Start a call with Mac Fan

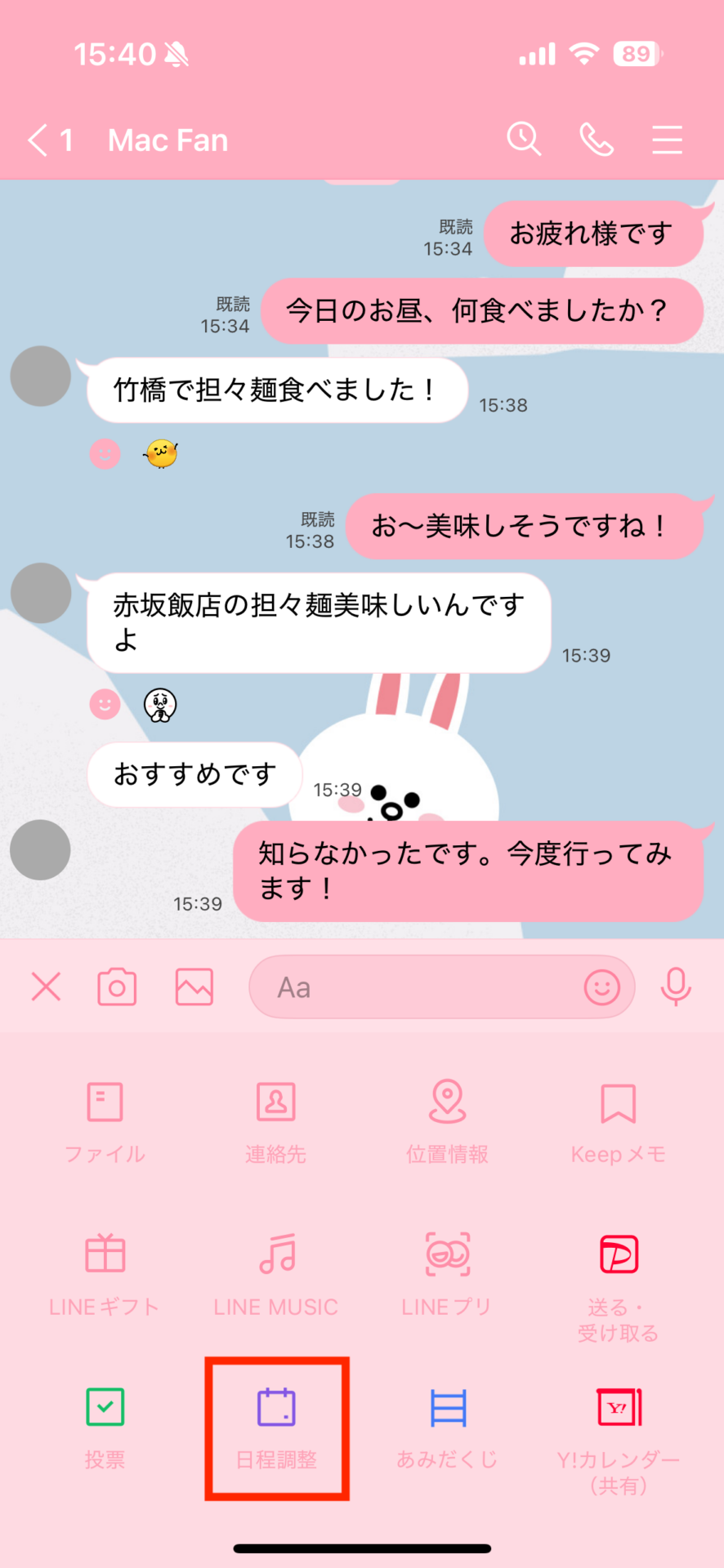(x=597, y=140)
